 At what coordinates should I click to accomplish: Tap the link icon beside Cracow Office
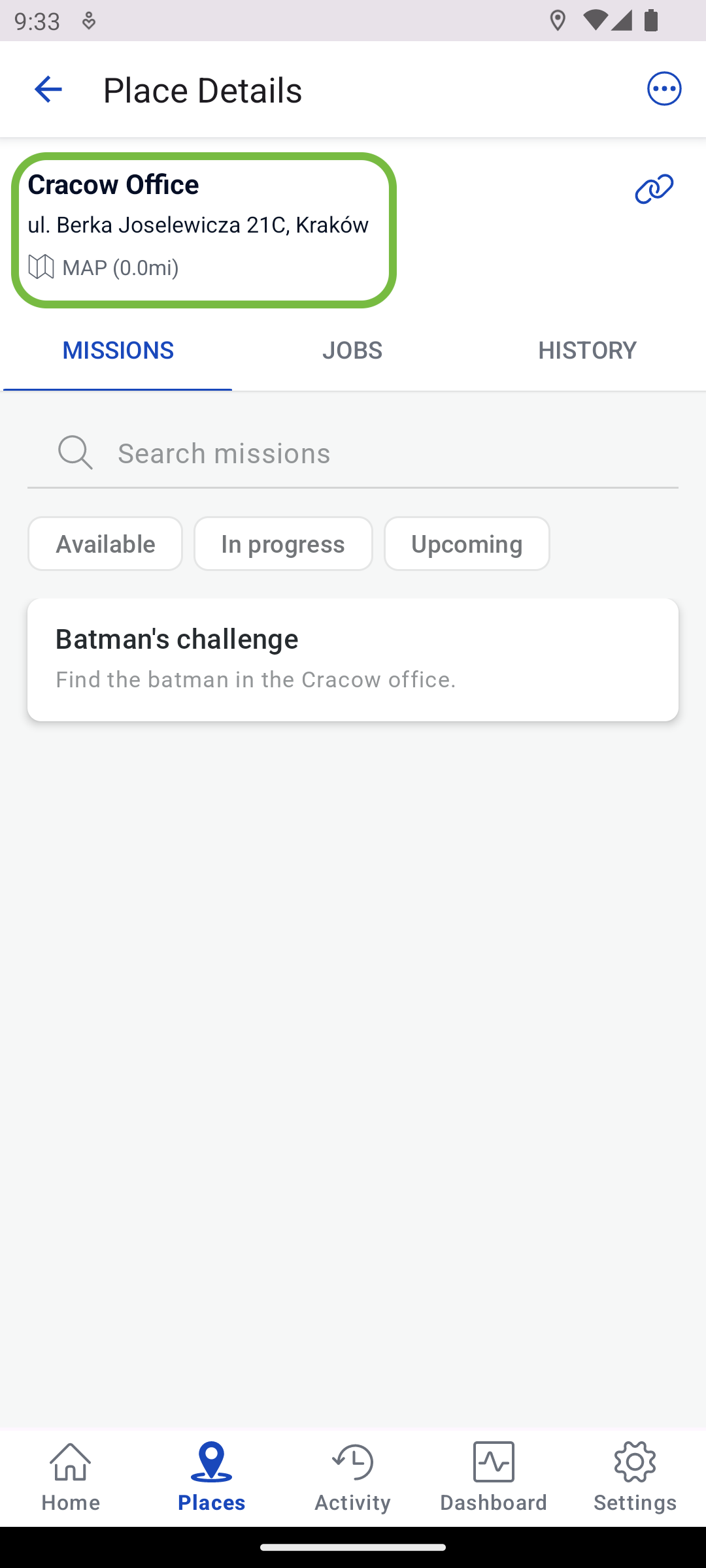point(654,189)
